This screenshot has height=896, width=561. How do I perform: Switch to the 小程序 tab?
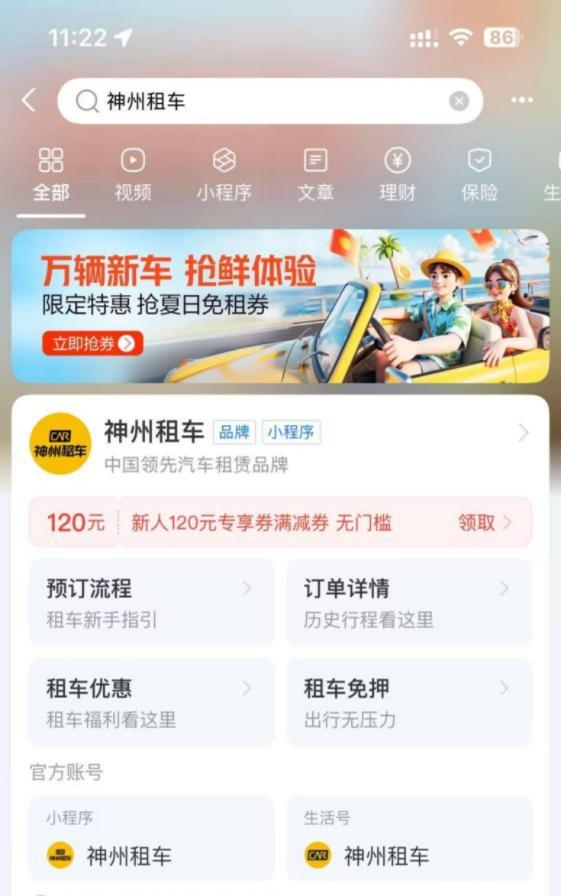pyautogui.click(x=224, y=175)
